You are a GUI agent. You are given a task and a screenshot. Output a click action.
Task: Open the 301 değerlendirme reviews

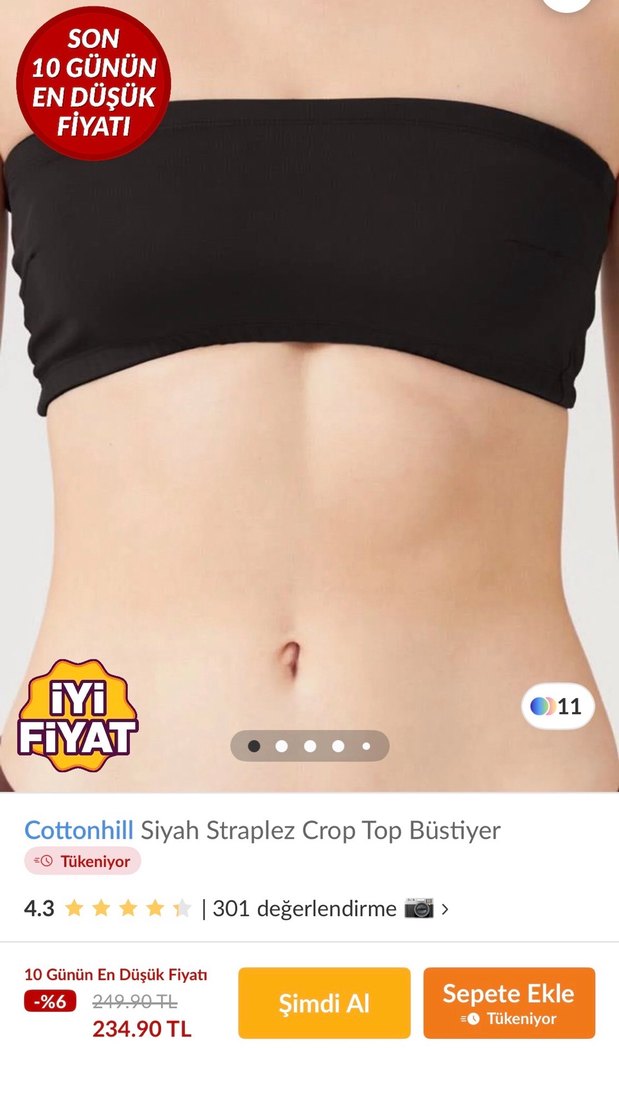(x=304, y=908)
